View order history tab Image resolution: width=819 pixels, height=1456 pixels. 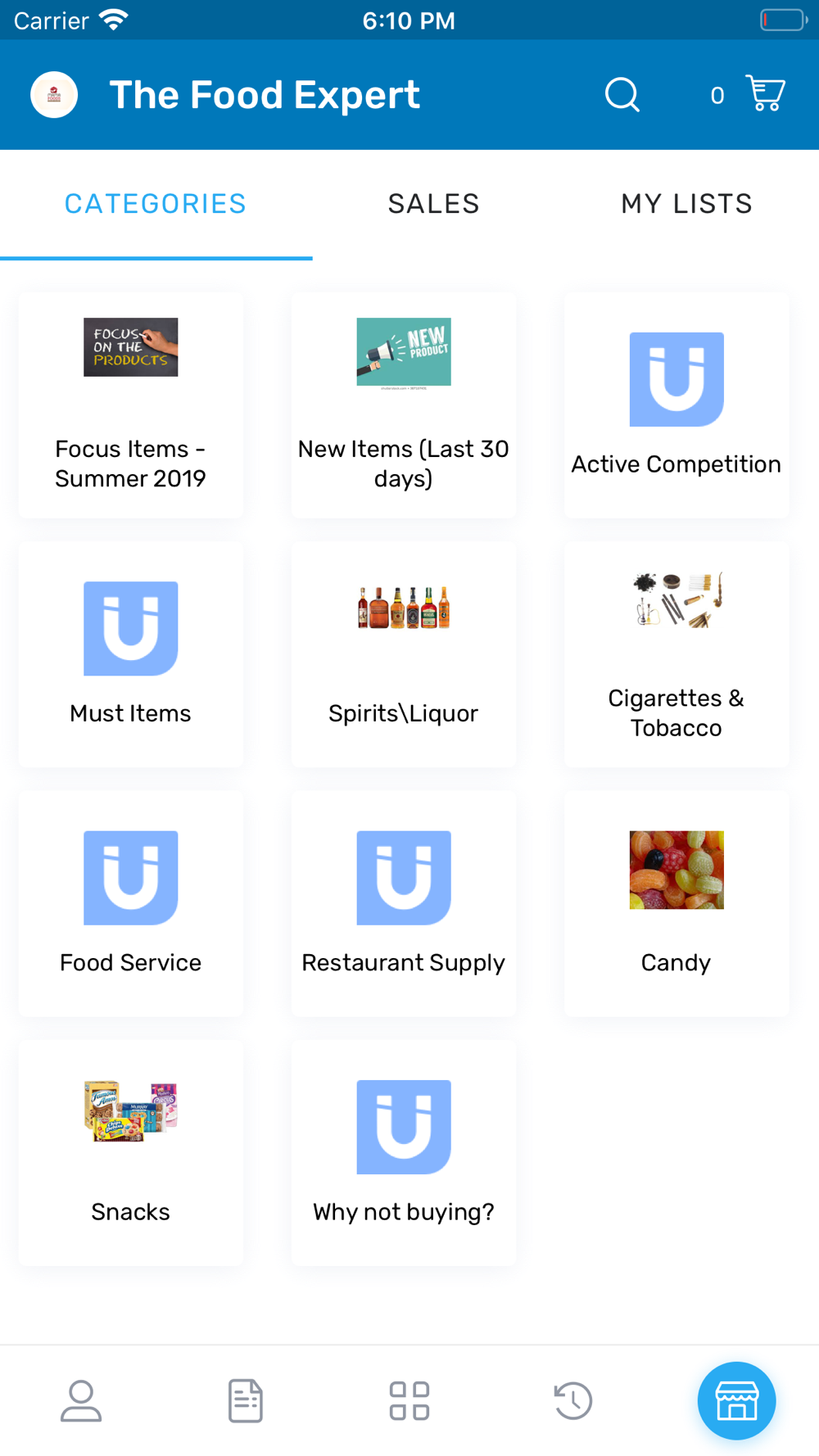click(573, 1400)
